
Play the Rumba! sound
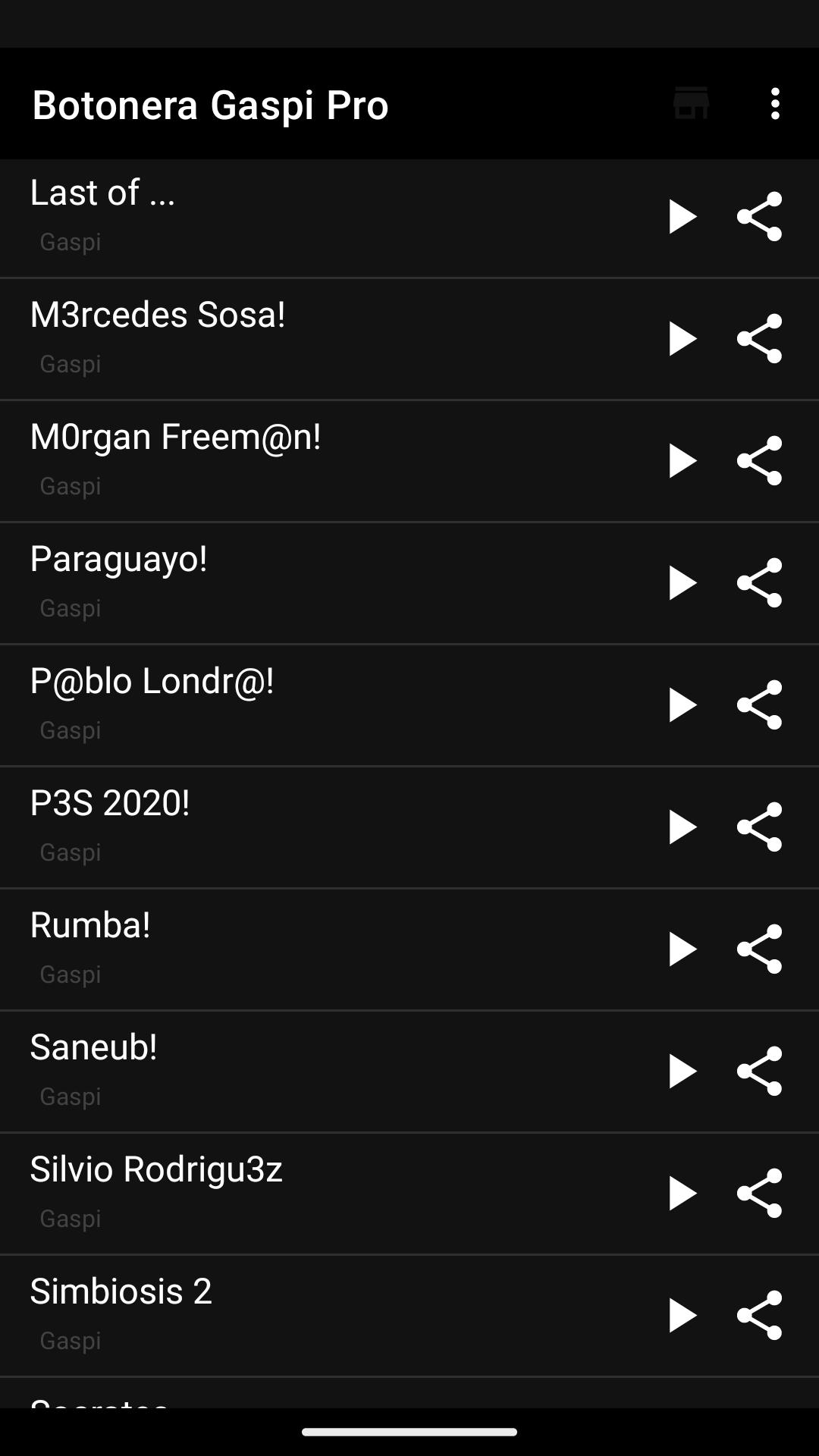tap(682, 949)
